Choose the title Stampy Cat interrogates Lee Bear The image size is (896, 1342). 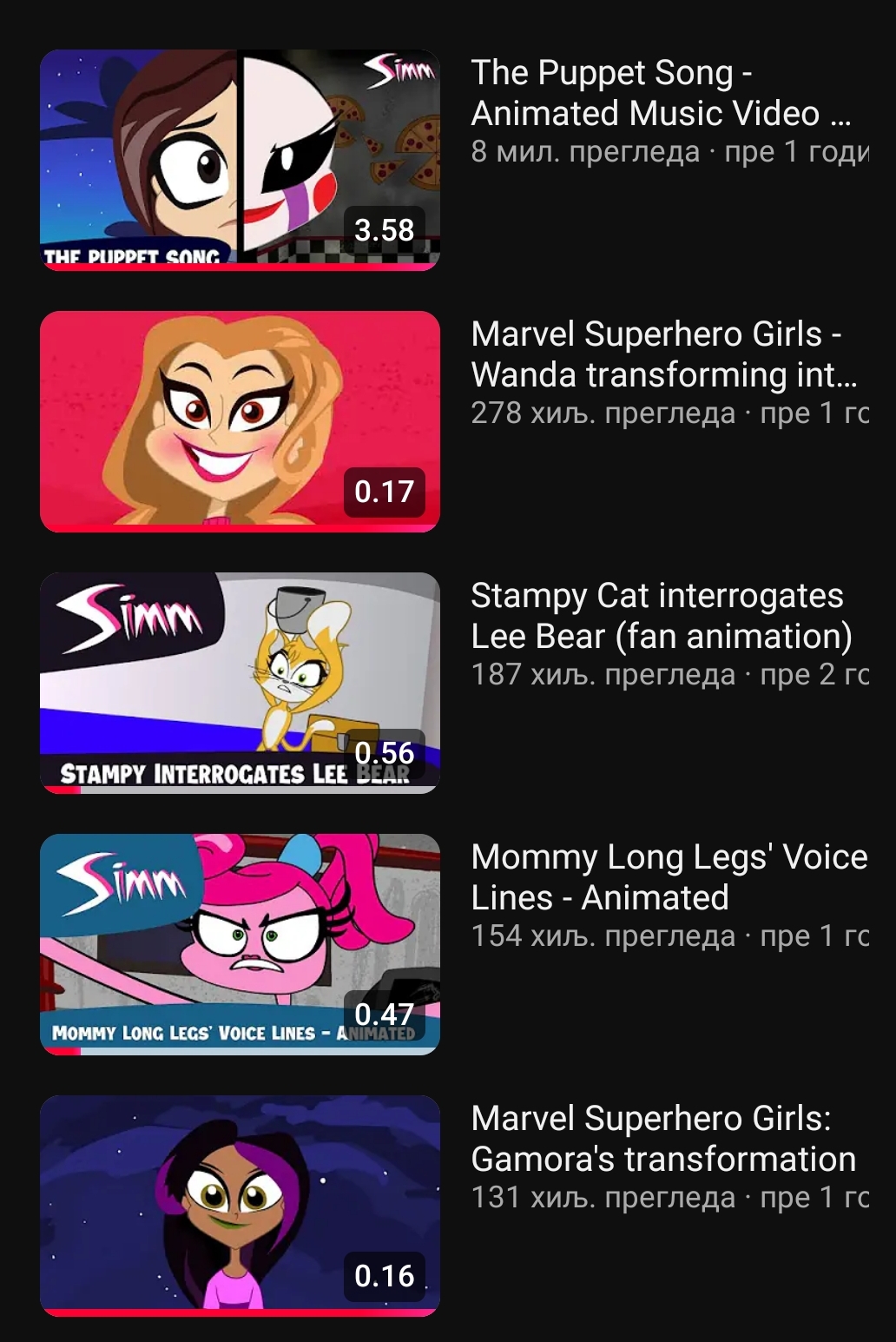pos(660,616)
